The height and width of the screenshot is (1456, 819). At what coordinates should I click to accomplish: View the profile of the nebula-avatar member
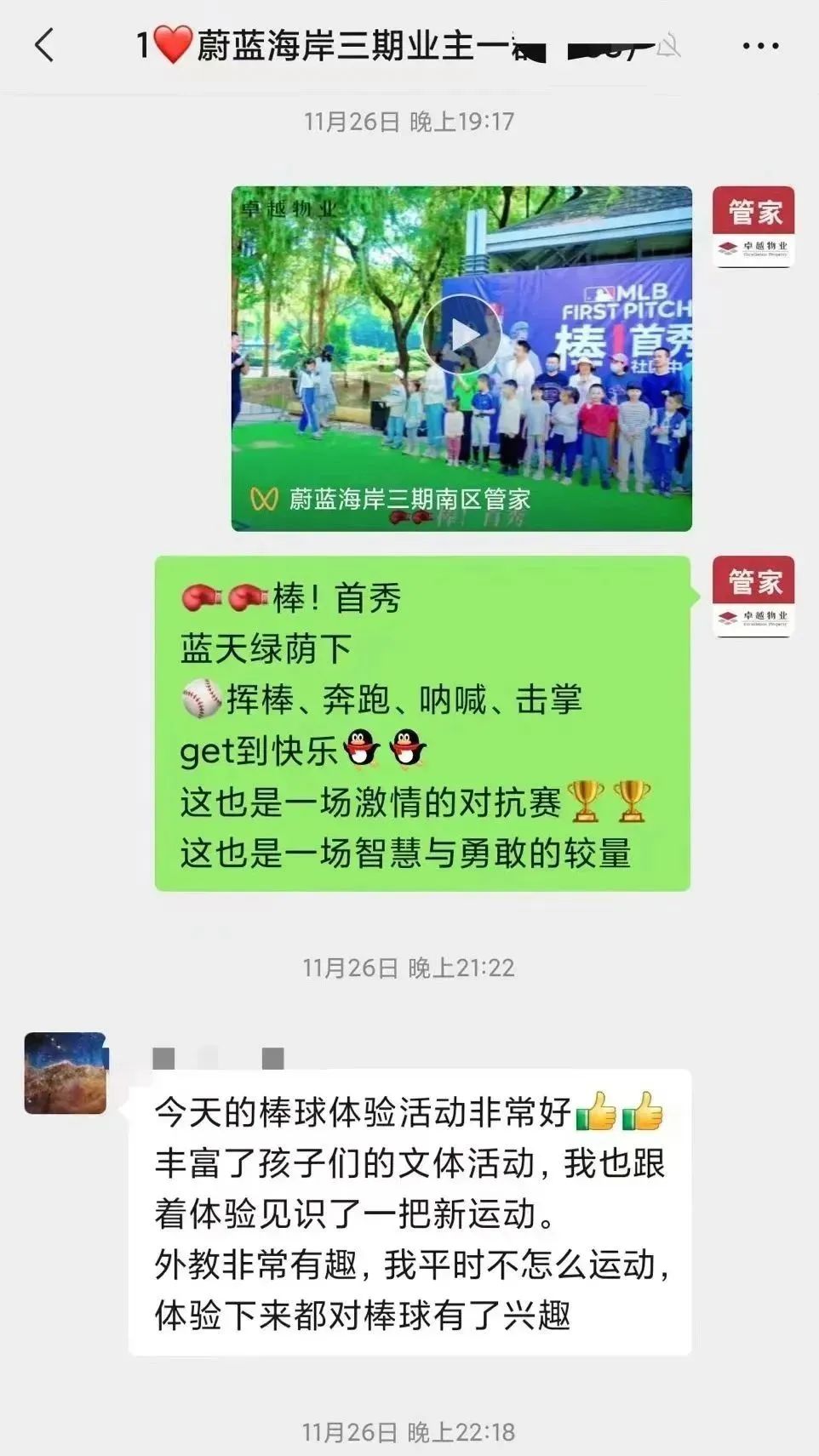(x=66, y=1073)
